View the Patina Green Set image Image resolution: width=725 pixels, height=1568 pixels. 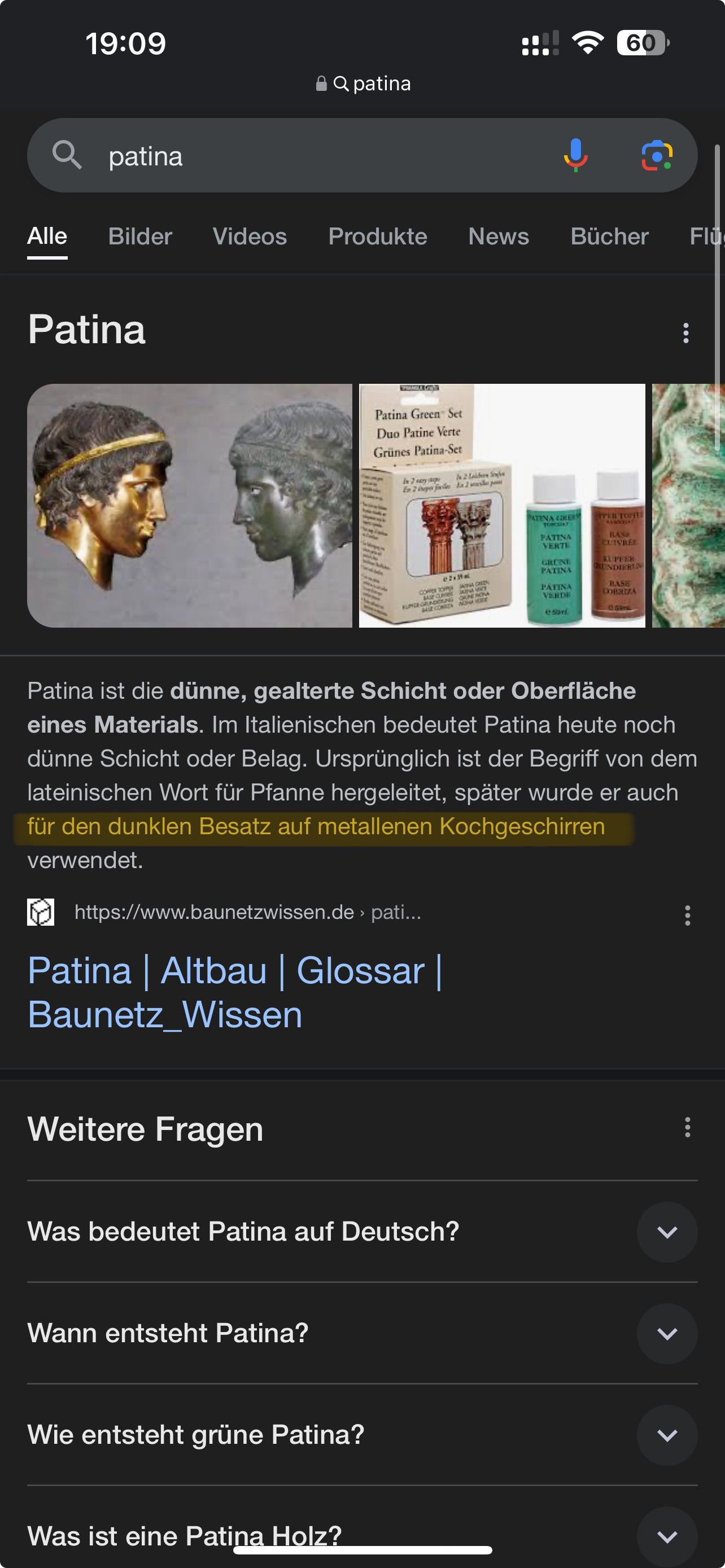pos(501,505)
